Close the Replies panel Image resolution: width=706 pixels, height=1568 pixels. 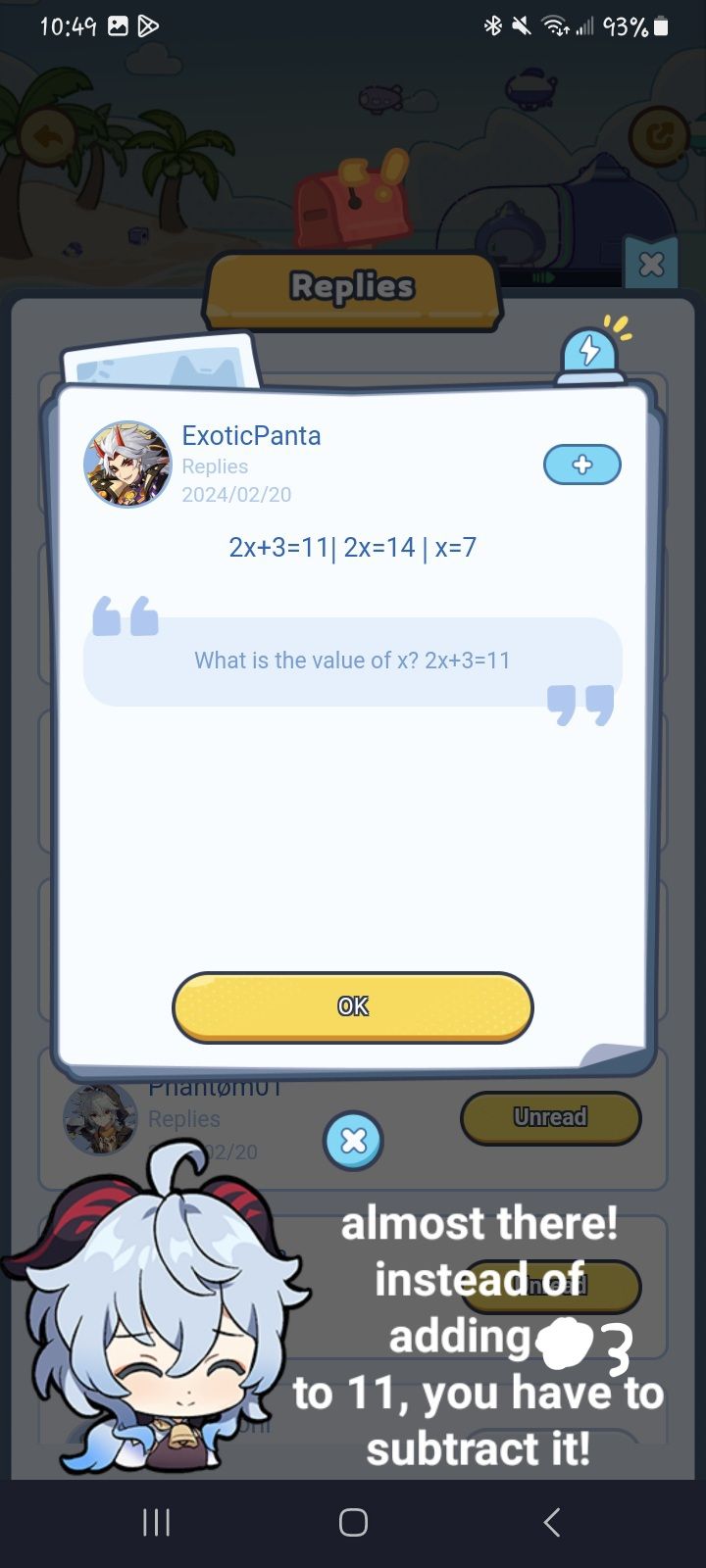point(651,264)
